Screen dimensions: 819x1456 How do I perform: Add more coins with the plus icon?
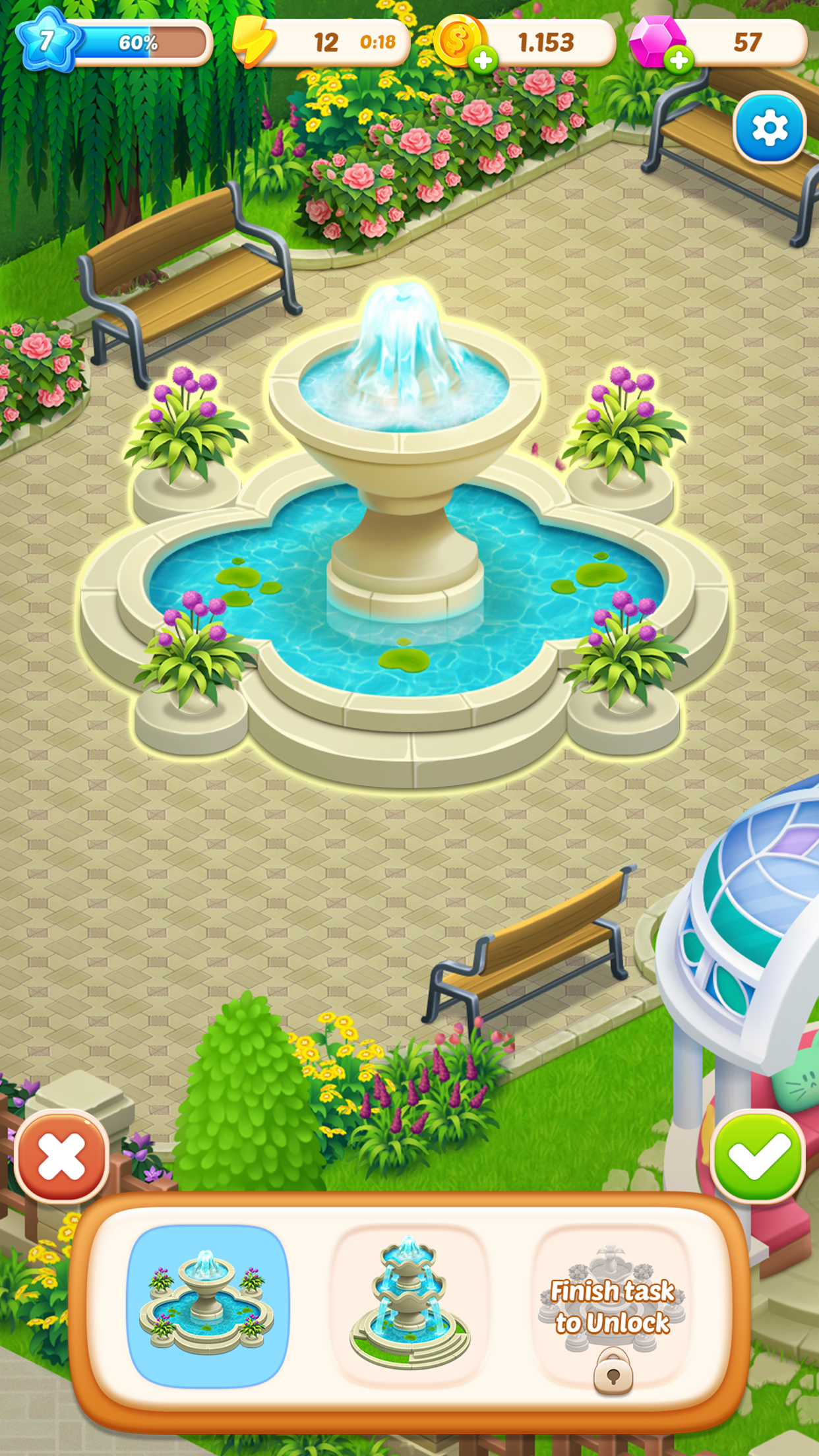point(483,61)
